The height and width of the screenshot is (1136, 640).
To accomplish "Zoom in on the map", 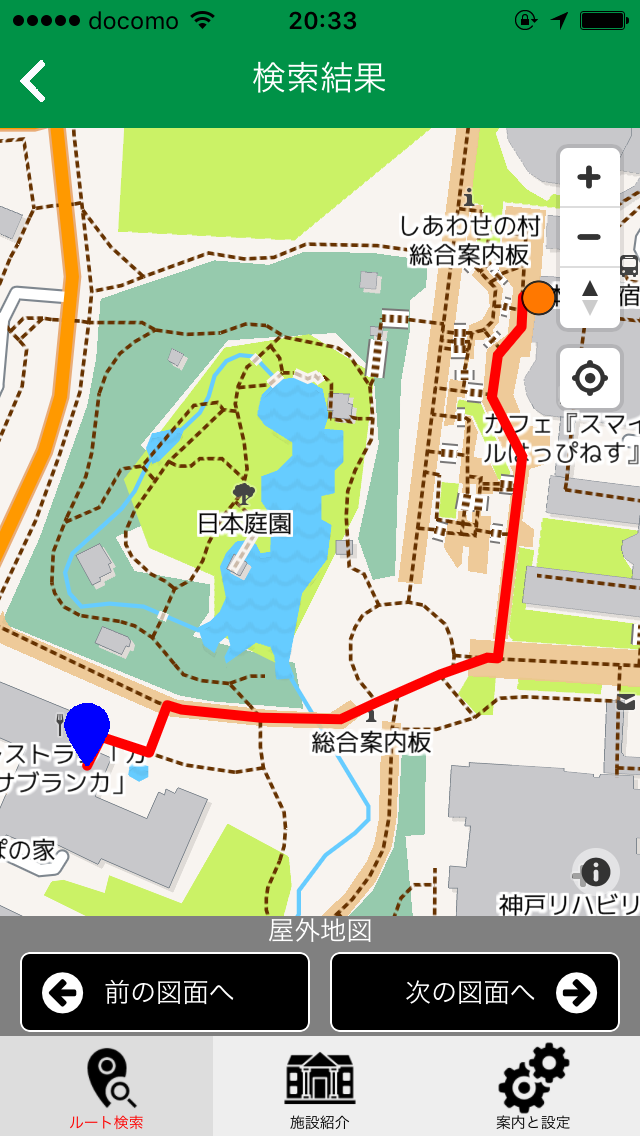I will (x=589, y=178).
